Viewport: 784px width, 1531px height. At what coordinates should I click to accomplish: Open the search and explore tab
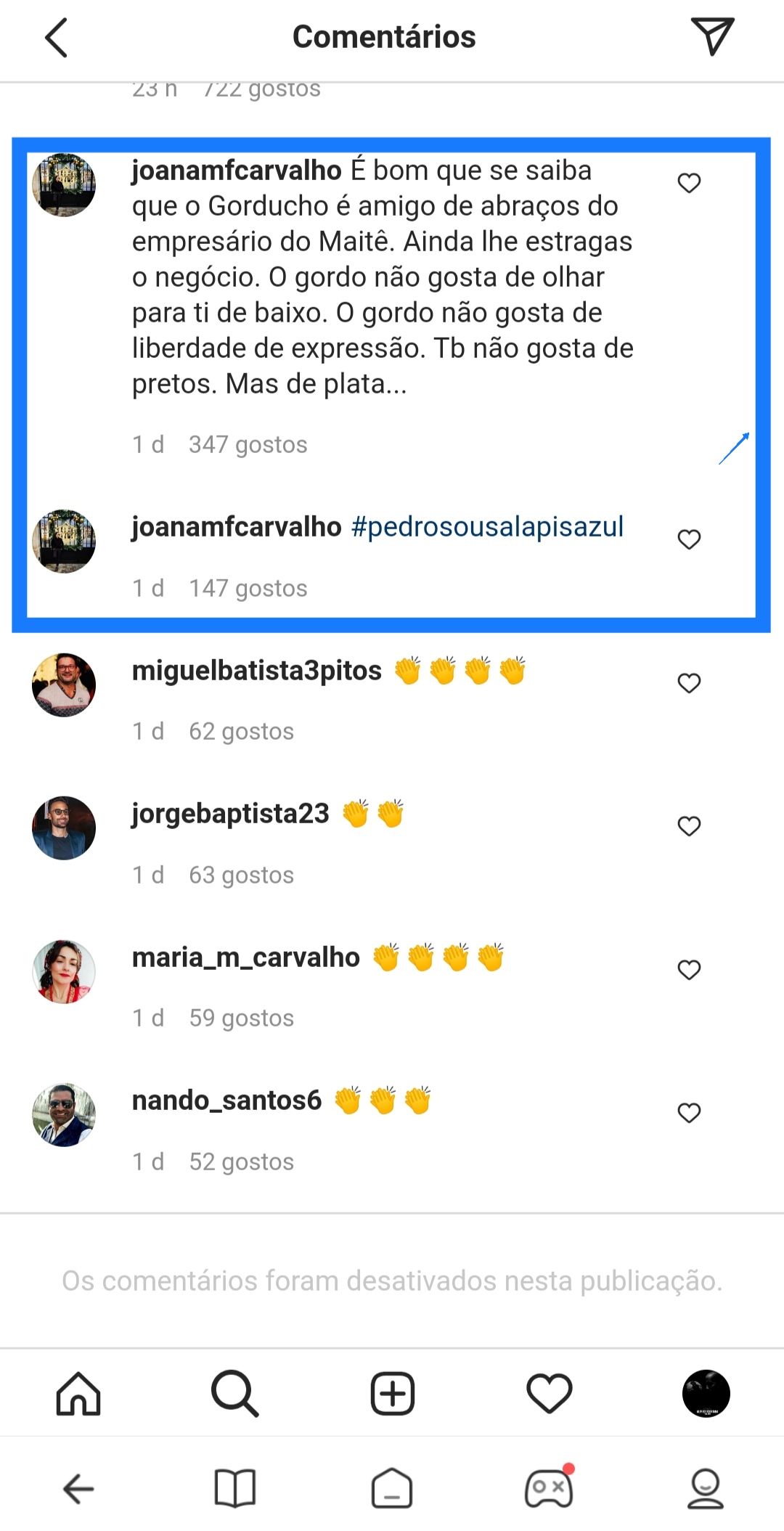[x=234, y=1394]
